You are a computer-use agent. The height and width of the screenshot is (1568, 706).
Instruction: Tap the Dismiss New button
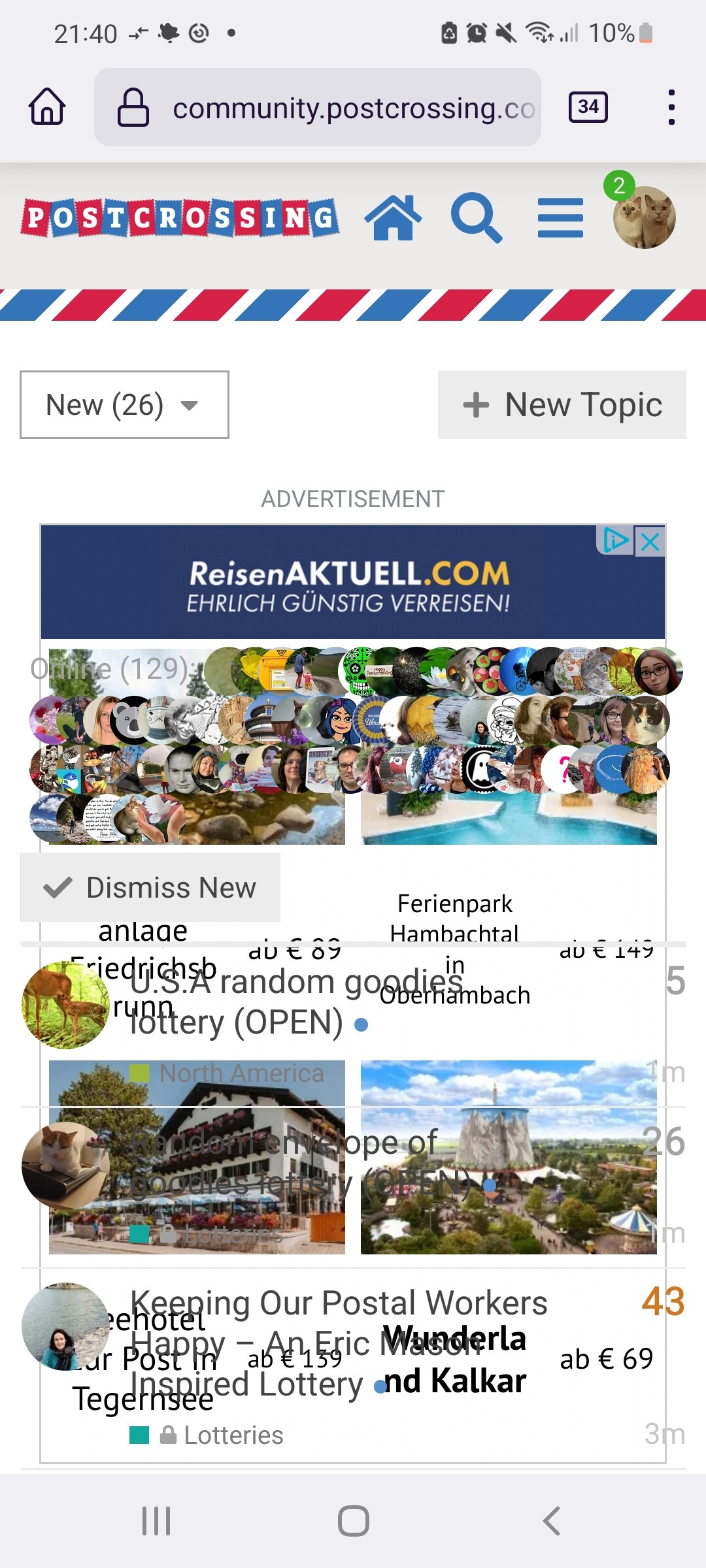[x=150, y=887]
